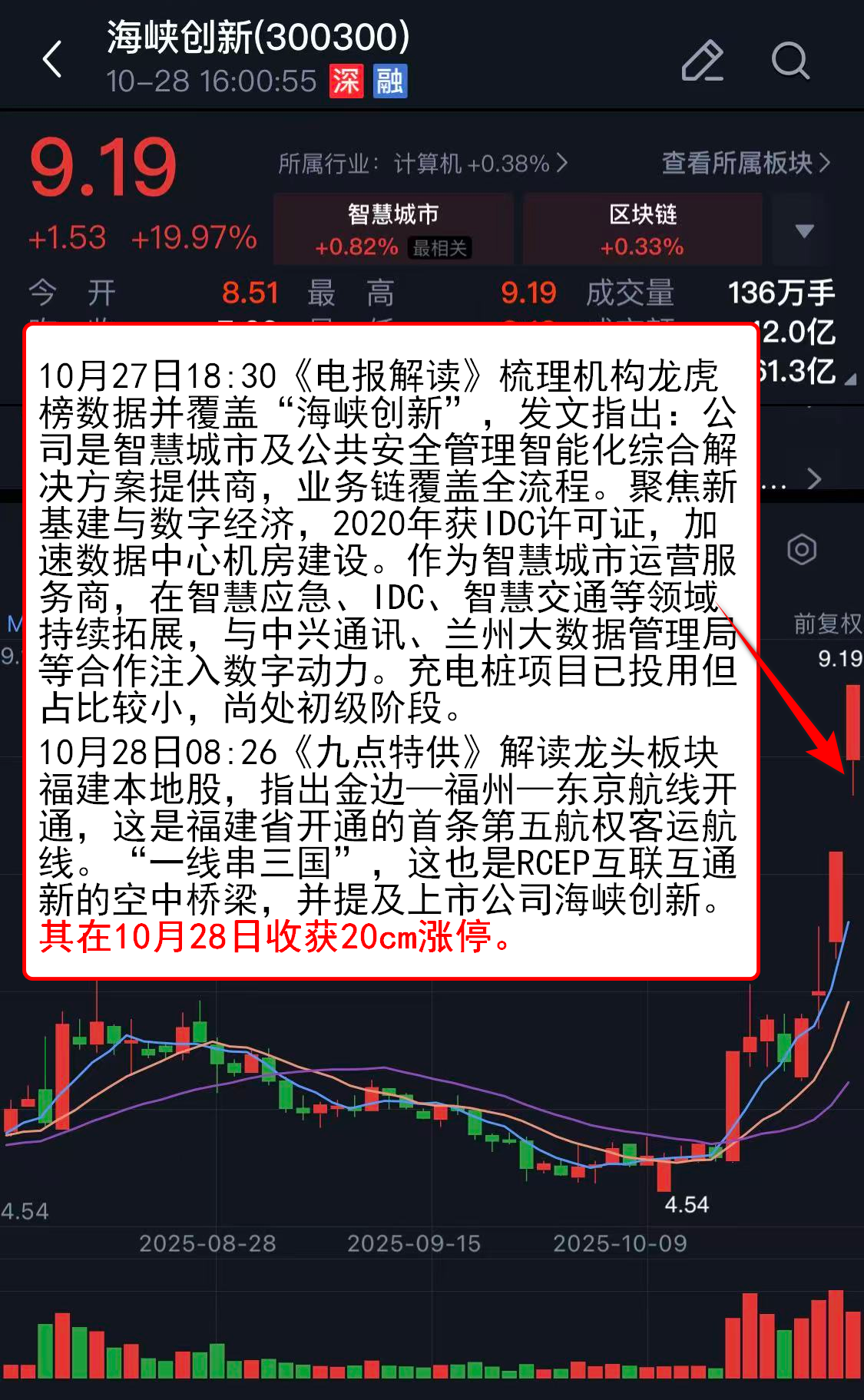
Task: Go back from the 海峡创新 stock page
Action: [52, 60]
